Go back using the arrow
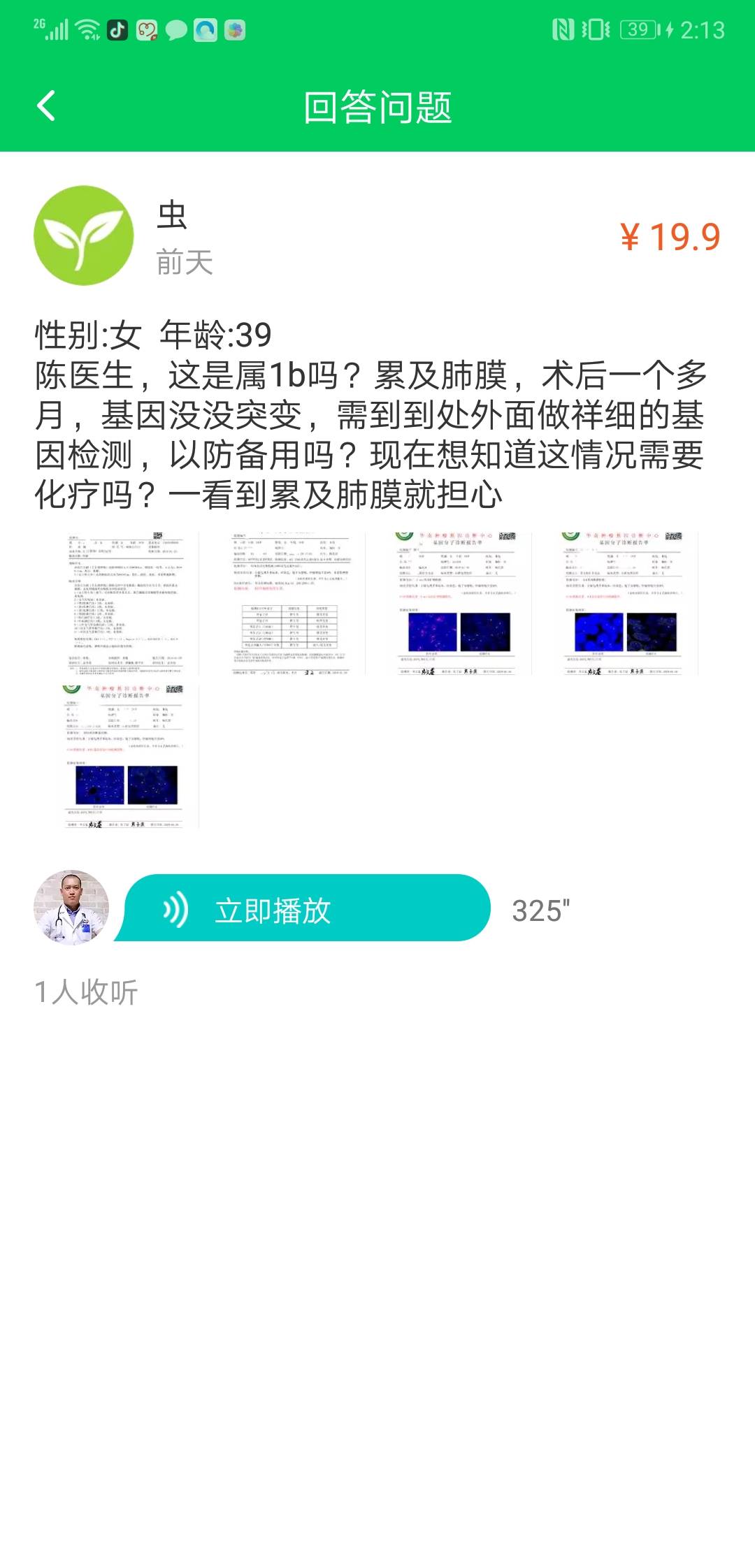755x1568 pixels. point(46,106)
